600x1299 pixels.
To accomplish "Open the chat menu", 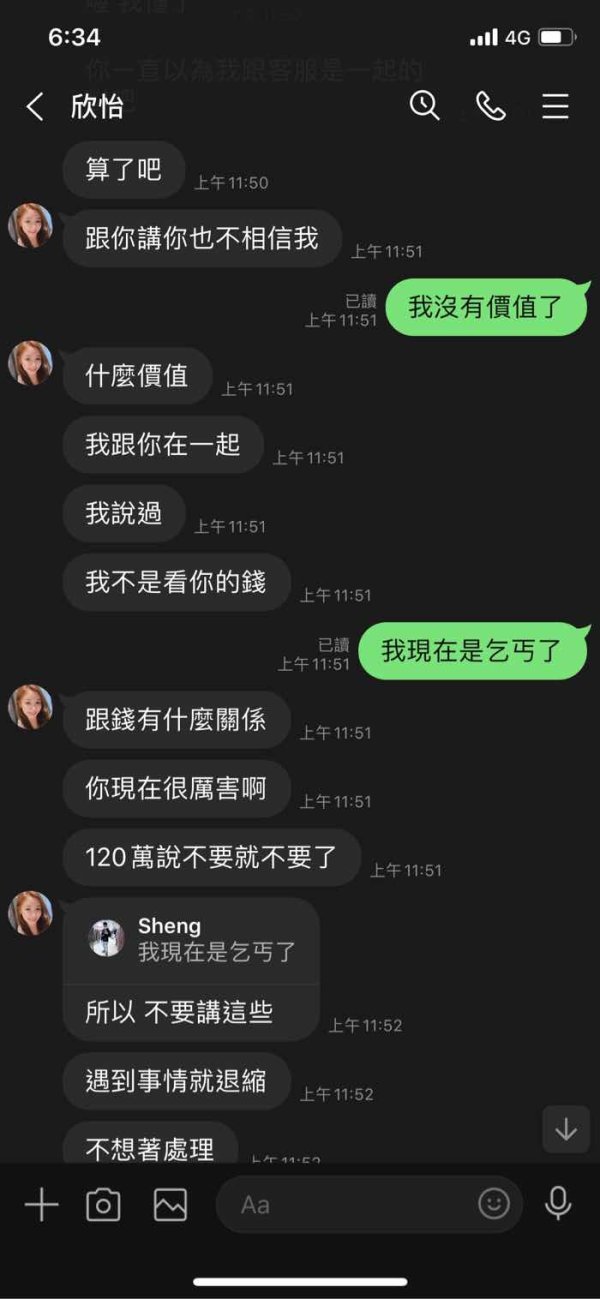I will 555,106.
